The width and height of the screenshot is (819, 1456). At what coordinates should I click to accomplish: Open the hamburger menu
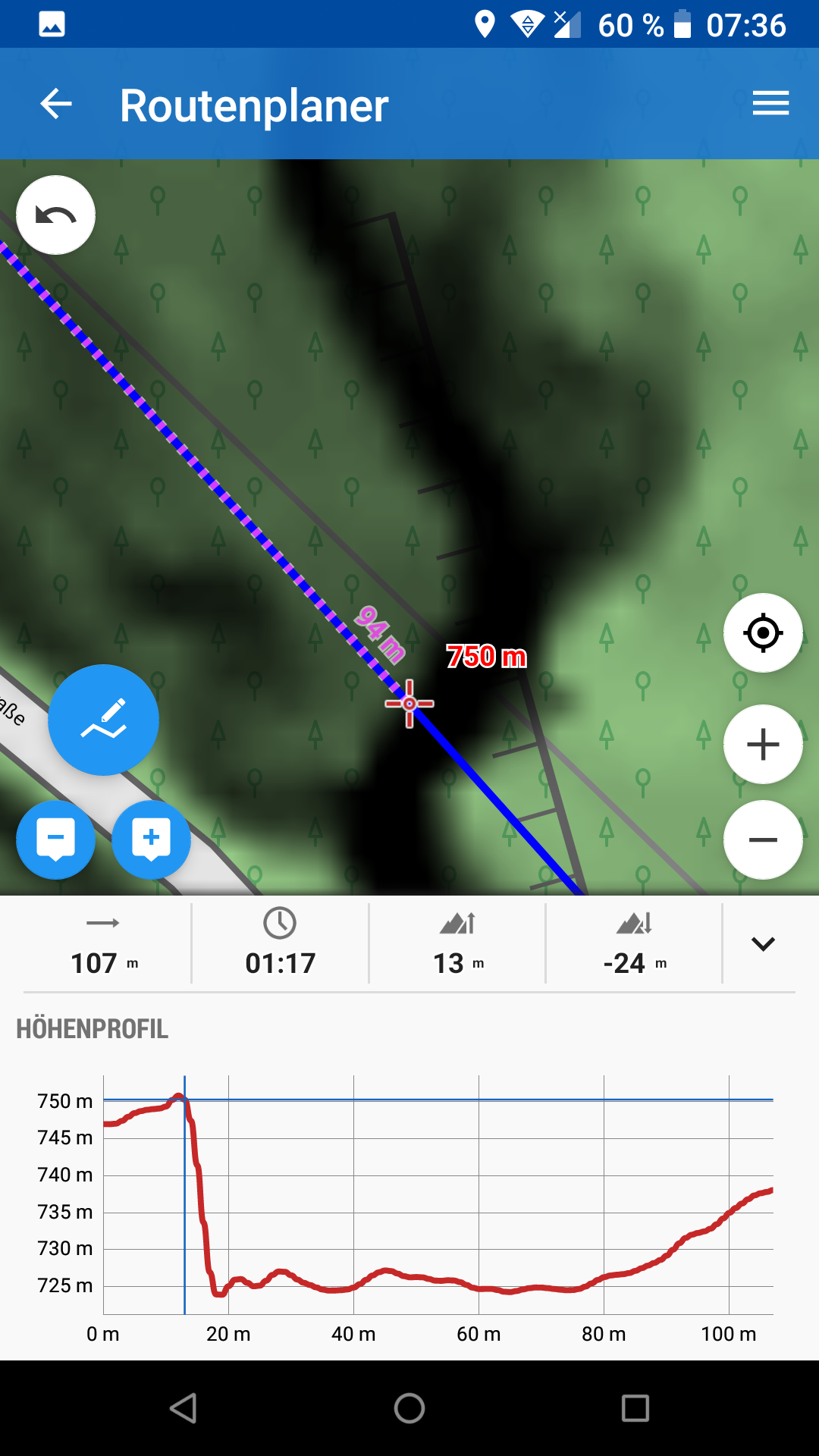click(x=770, y=104)
